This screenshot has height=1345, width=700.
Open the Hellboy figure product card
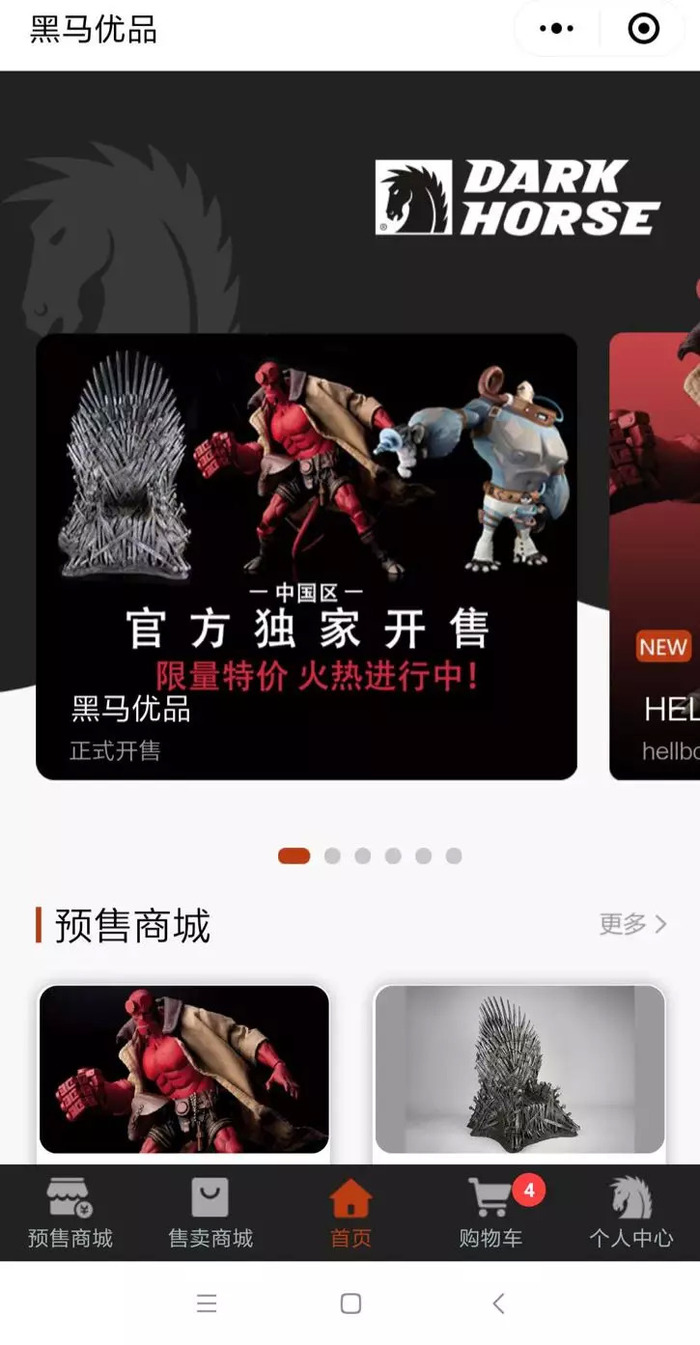(184, 1069)
